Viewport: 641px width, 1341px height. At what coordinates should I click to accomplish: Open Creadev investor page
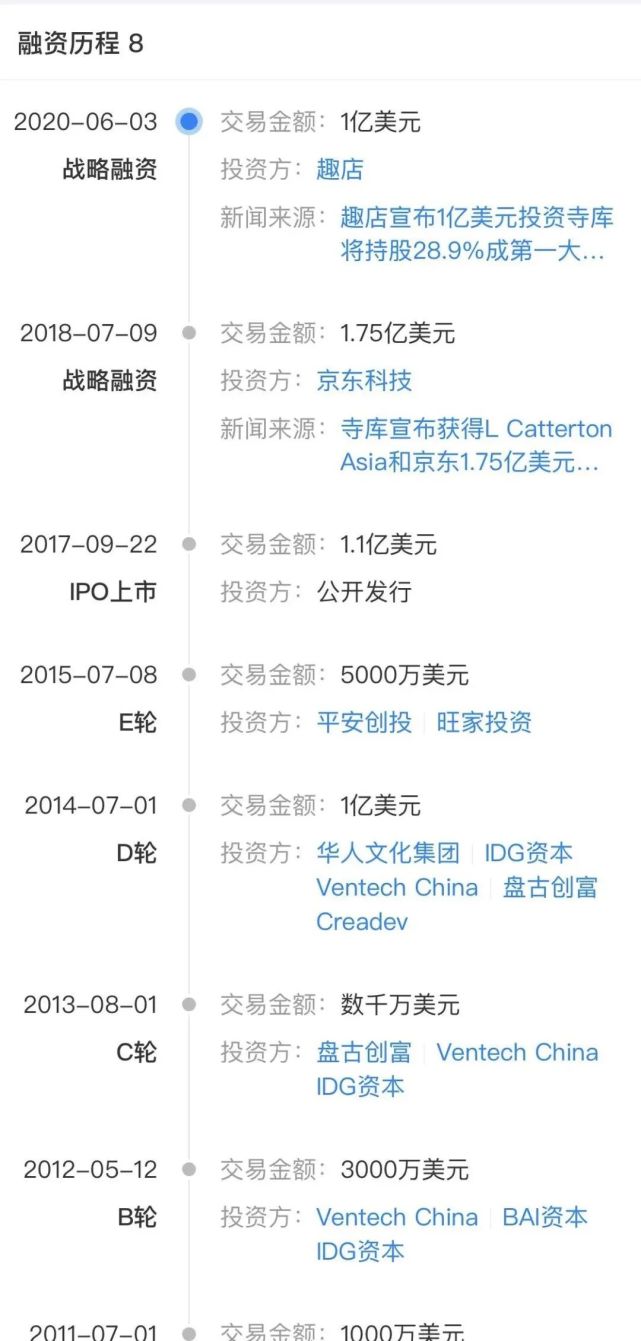click(x=362, y=921)
